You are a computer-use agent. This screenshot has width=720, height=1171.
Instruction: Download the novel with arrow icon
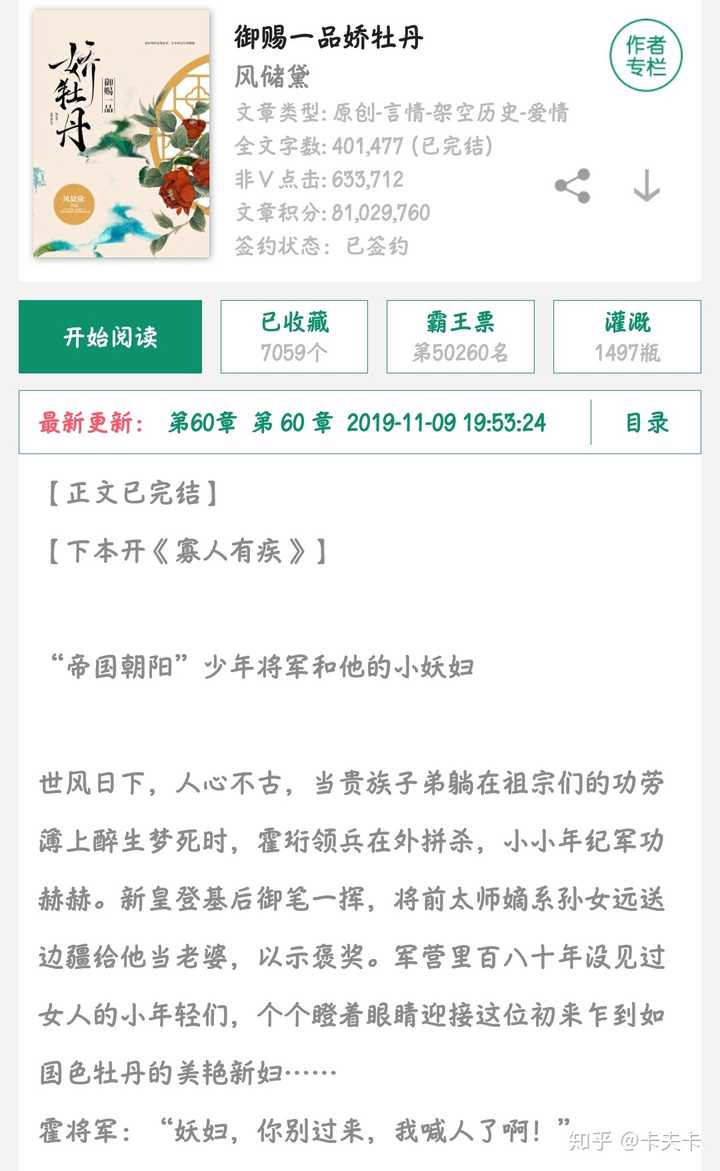(646, 186)
